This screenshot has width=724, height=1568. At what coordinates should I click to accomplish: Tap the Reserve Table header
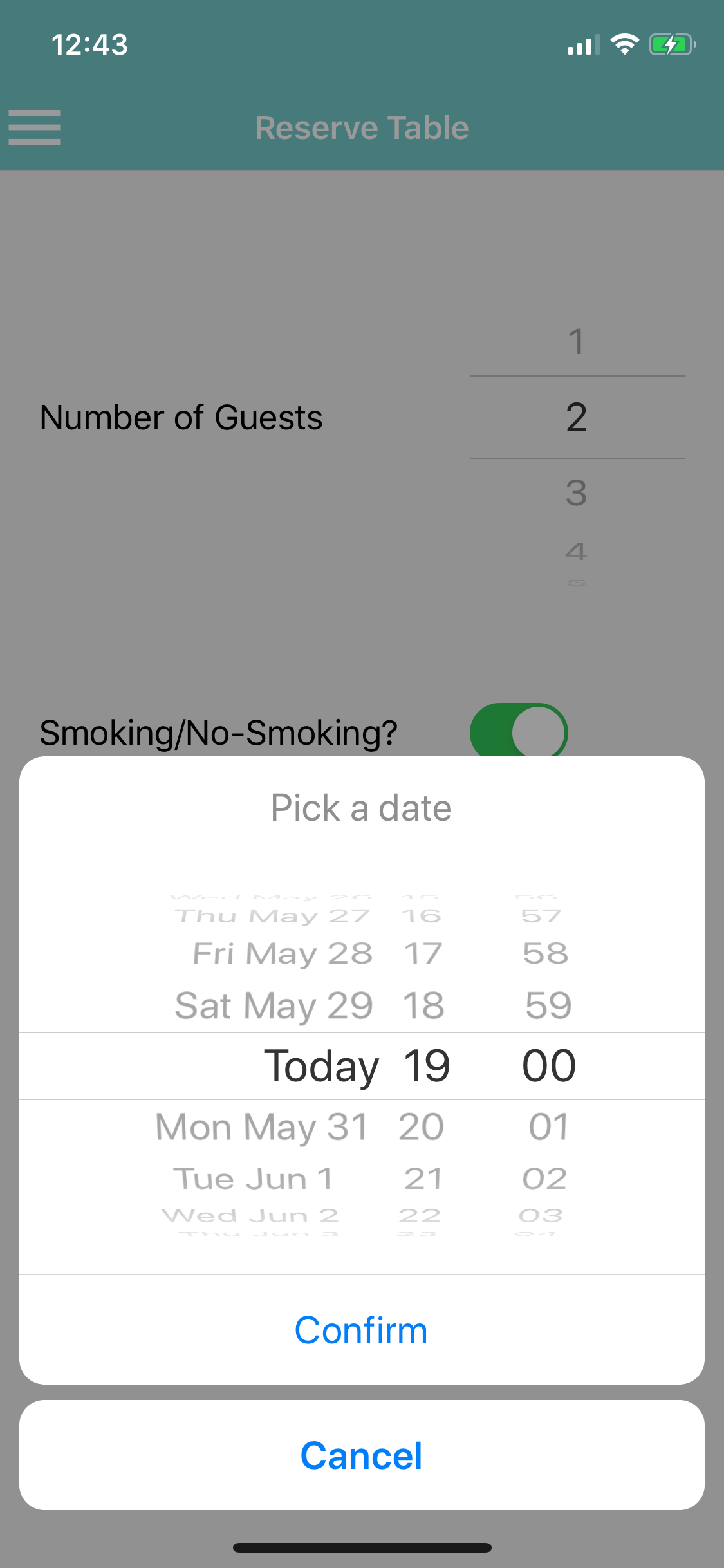(362, 127)
